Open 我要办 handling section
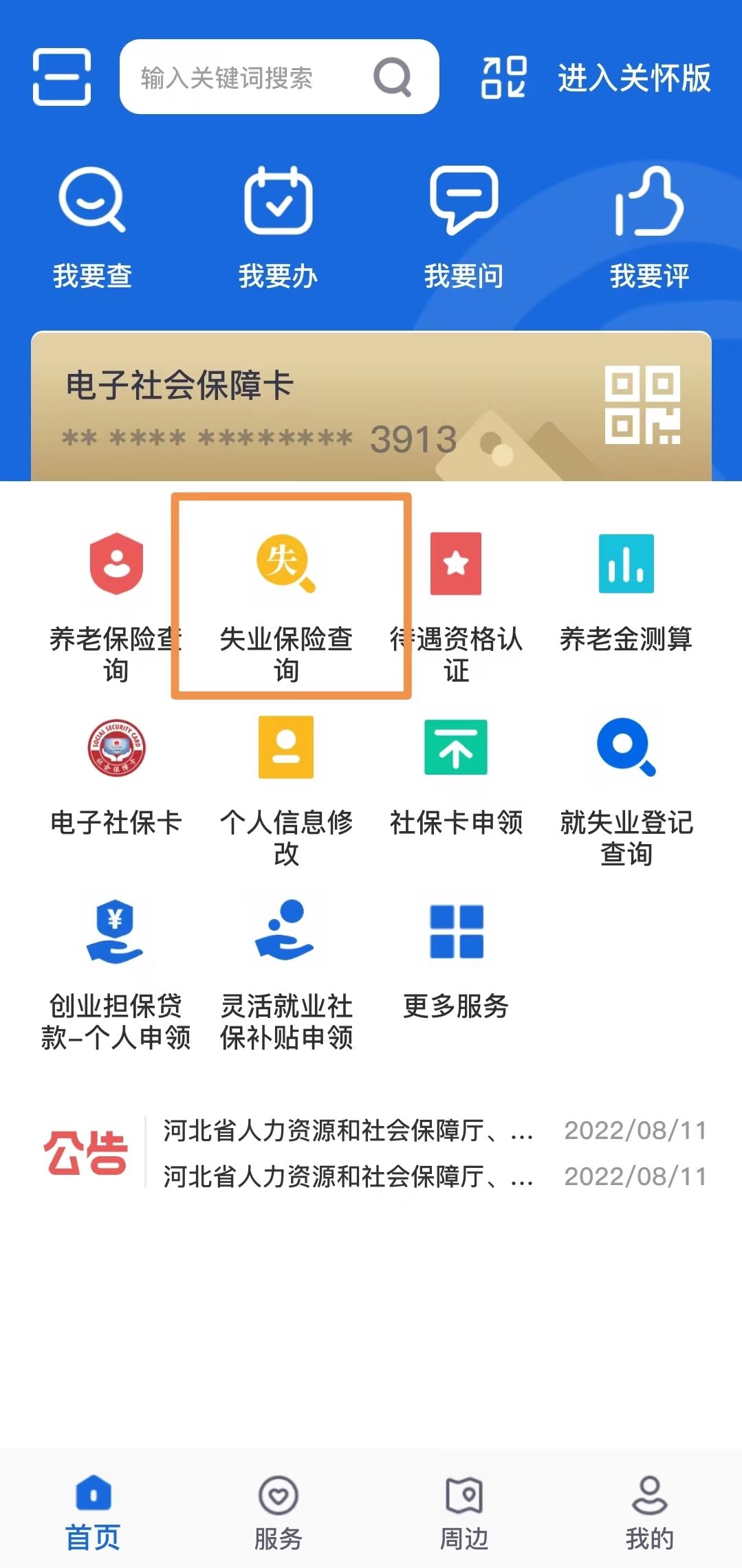Image resolution: width=742 pixels, height=1568 pixels. (278, 227)
